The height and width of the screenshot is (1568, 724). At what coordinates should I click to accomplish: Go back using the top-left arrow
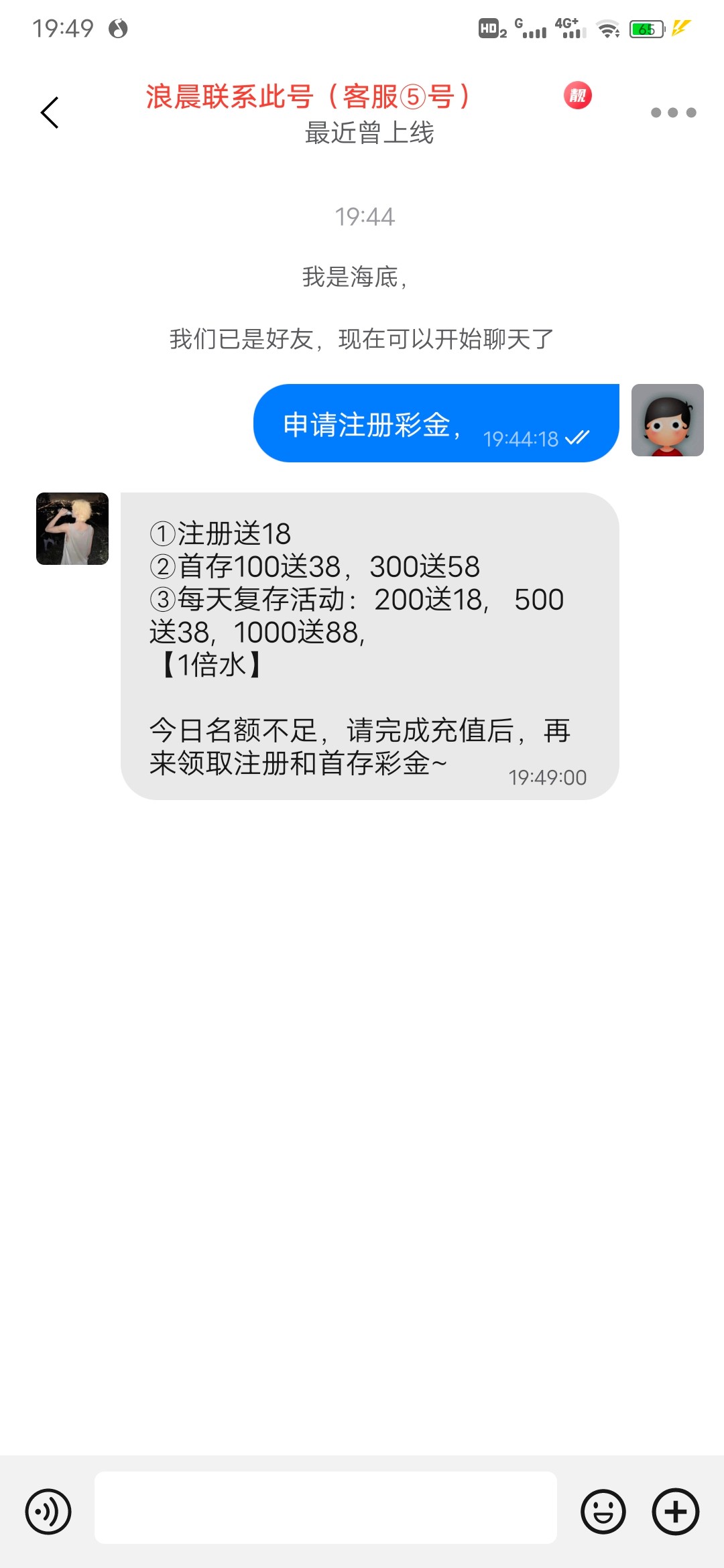50,113
